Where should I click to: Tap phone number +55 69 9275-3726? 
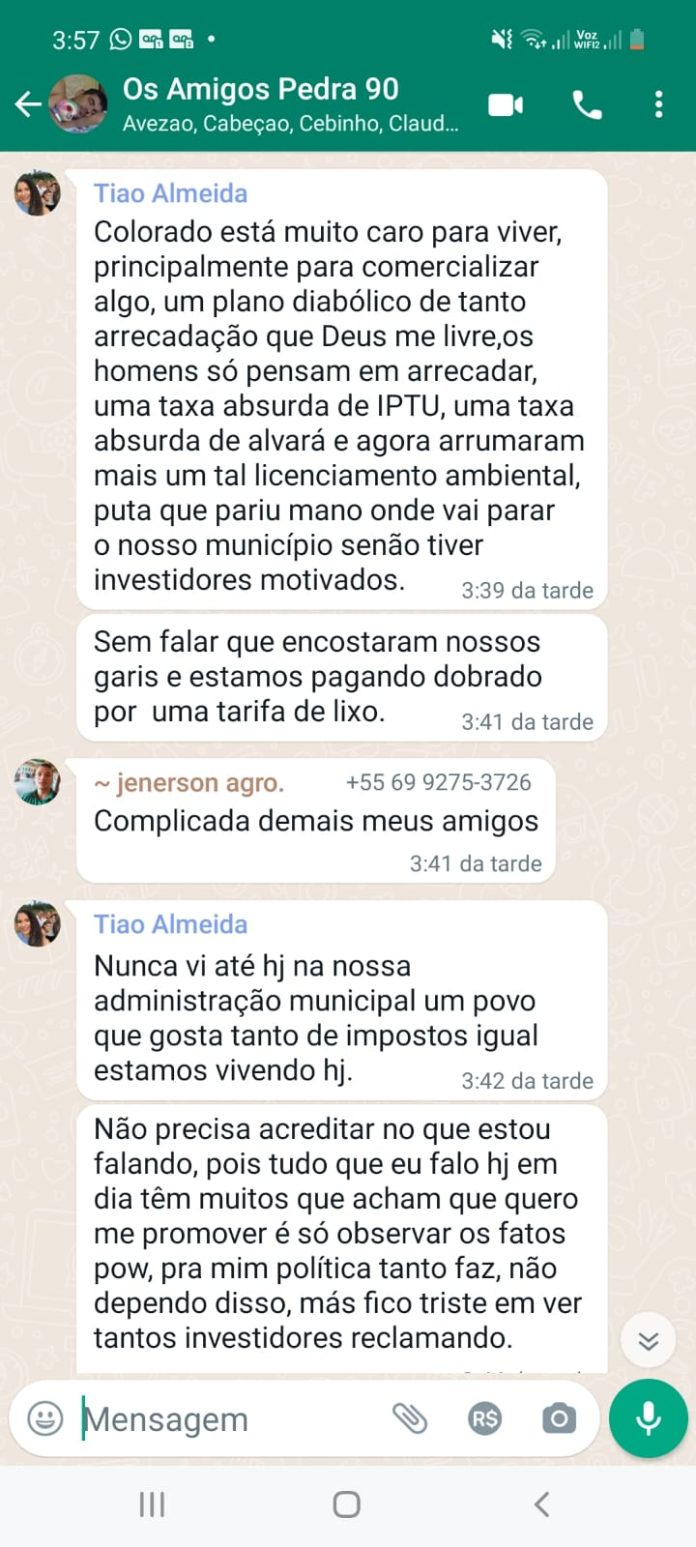tap(438, 783)
